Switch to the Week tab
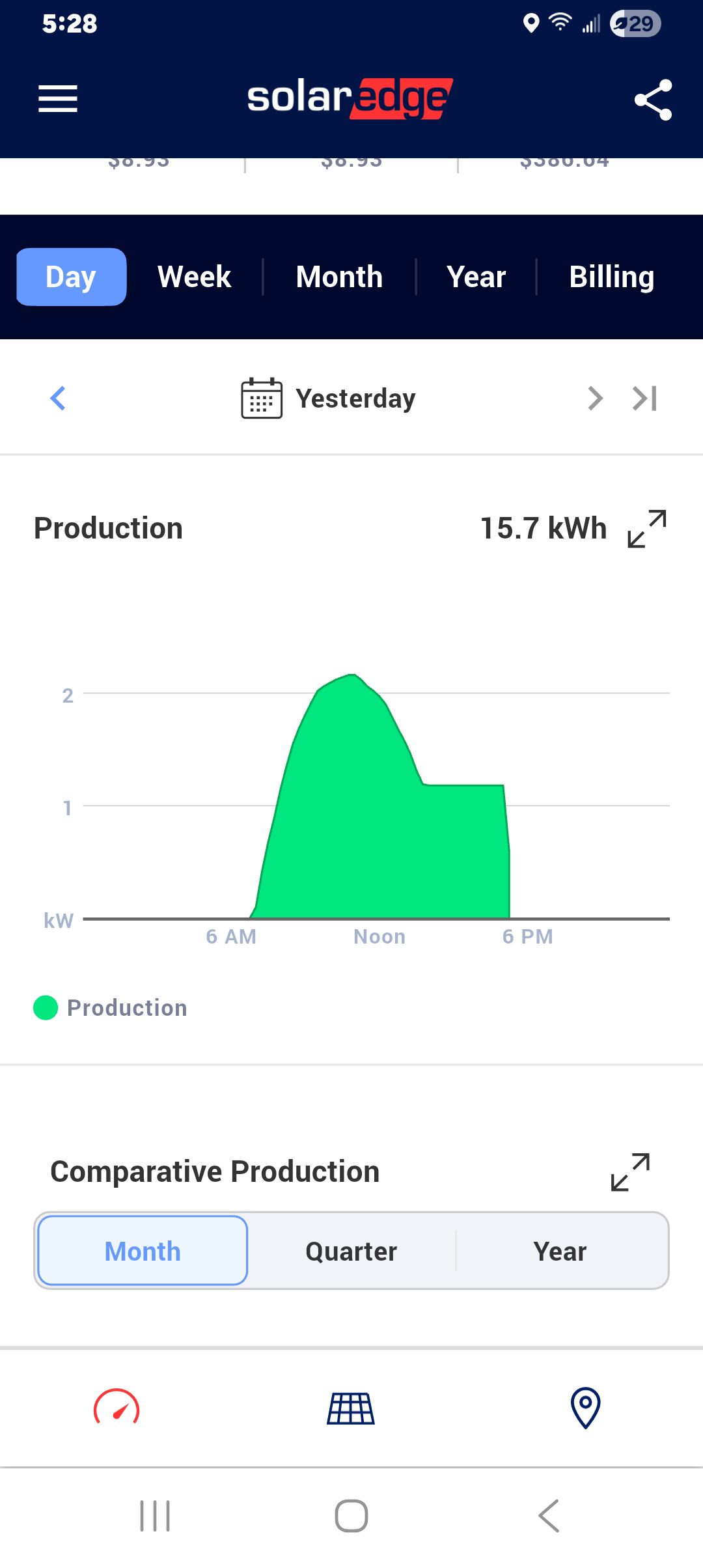The height and width of the screenshot is (1568, 703). point(194,277)
